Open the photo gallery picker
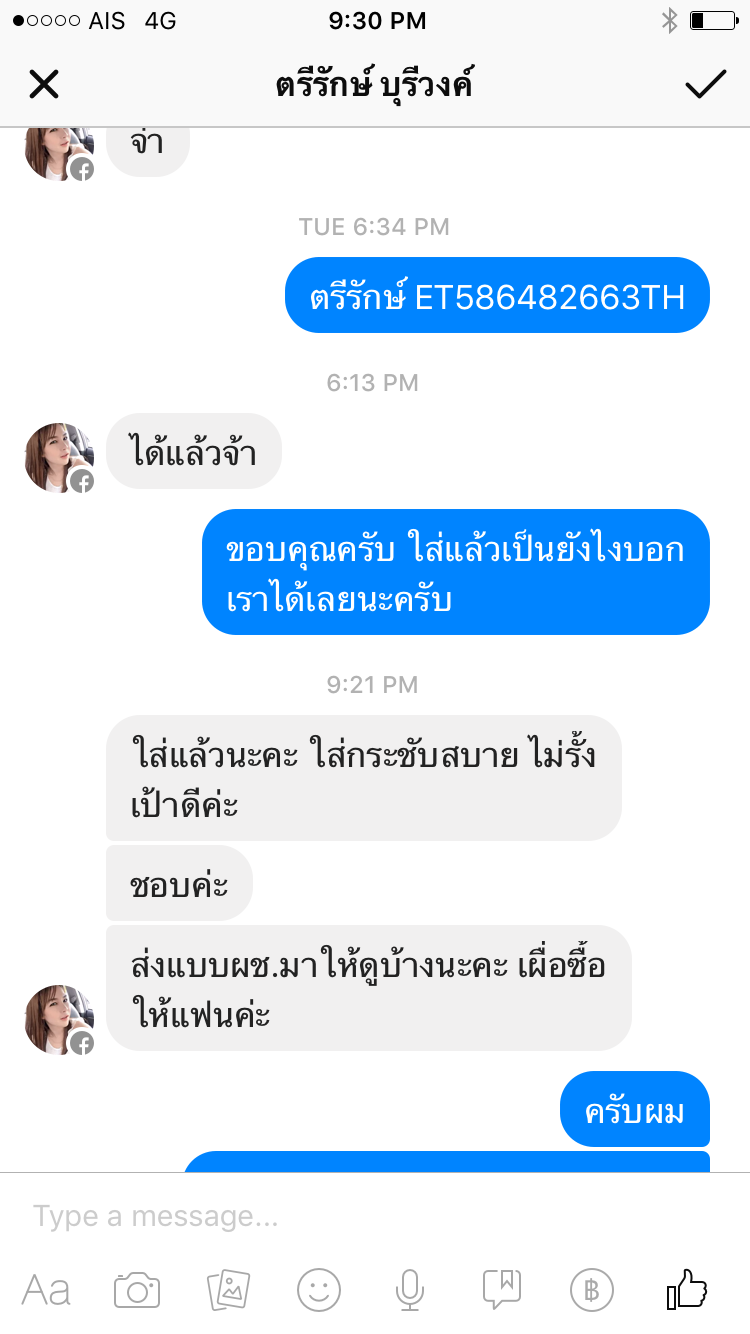 [x=228, y=1290]
